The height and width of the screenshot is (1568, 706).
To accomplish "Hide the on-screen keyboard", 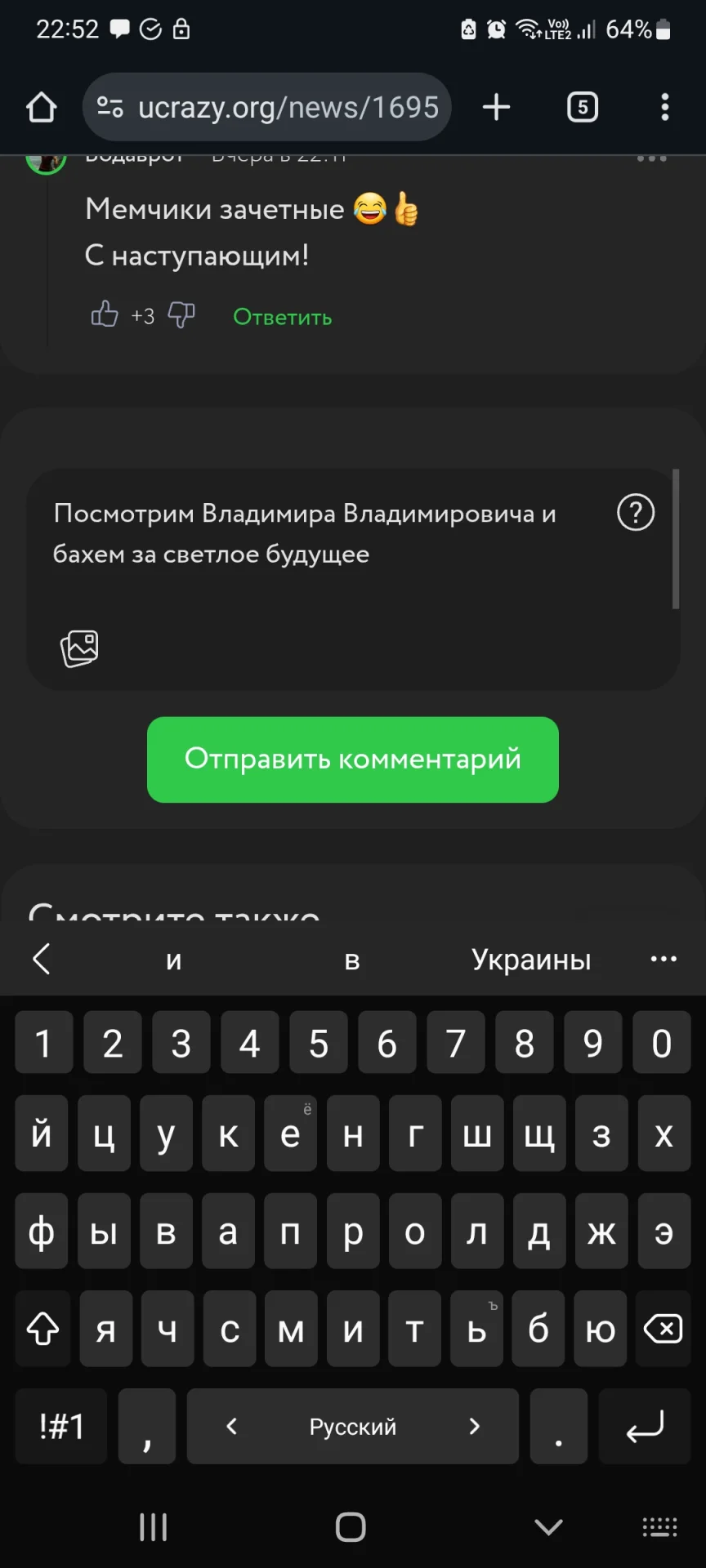I will (x=548, y=1526).
